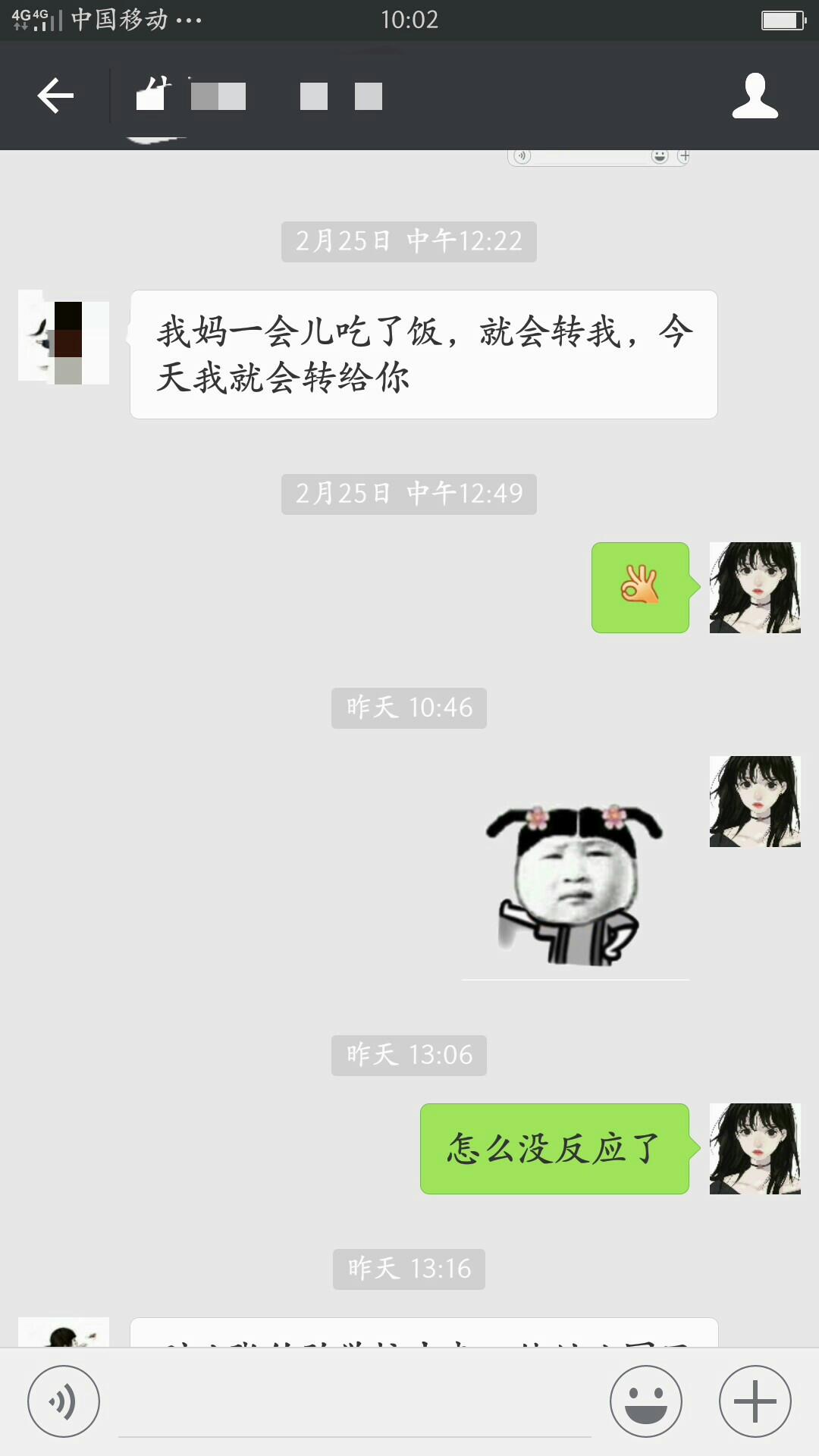Image resolution: width=819 pixels, height=1456 pixels.
Task: View the sent meme sticker
Action: tap(574, 885)
